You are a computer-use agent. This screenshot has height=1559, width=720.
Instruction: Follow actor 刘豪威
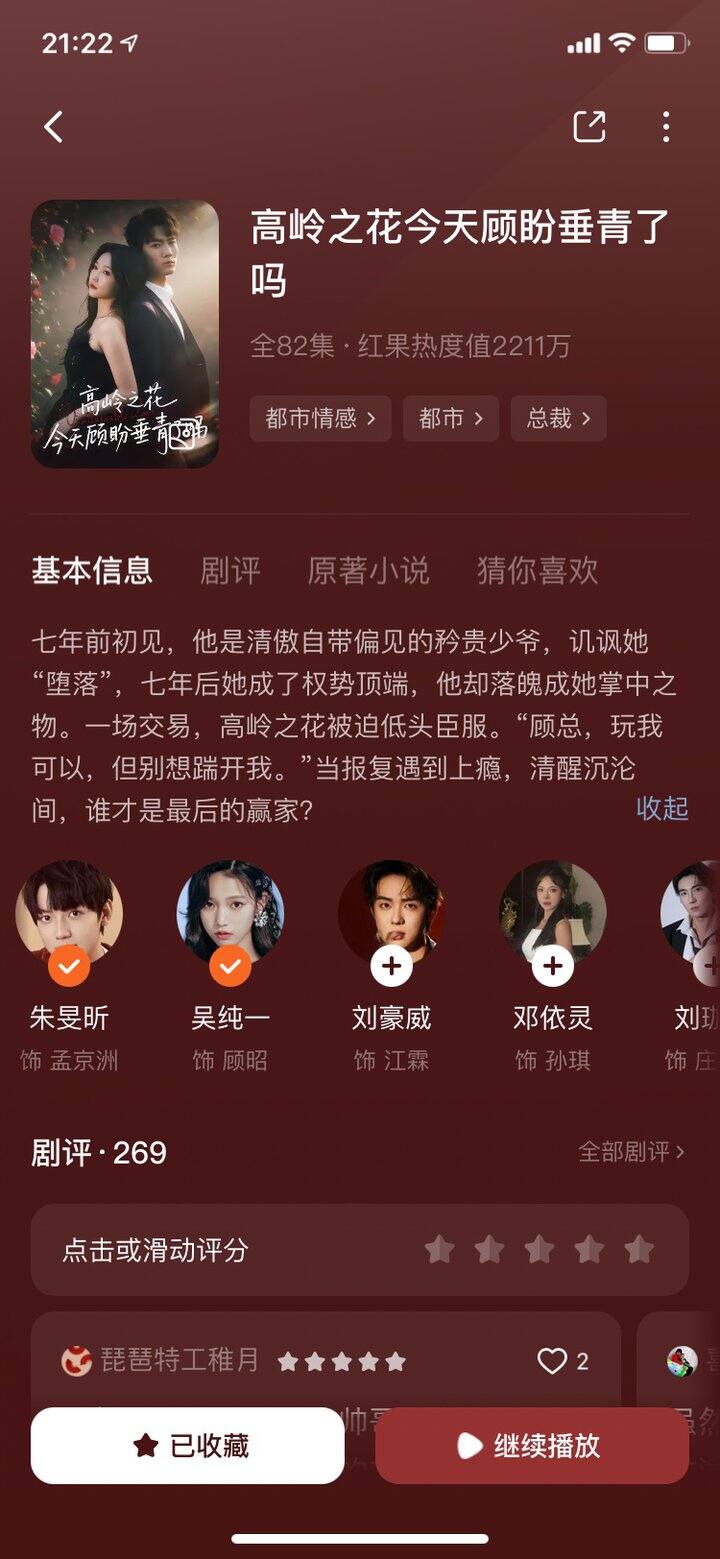(391, 967)
